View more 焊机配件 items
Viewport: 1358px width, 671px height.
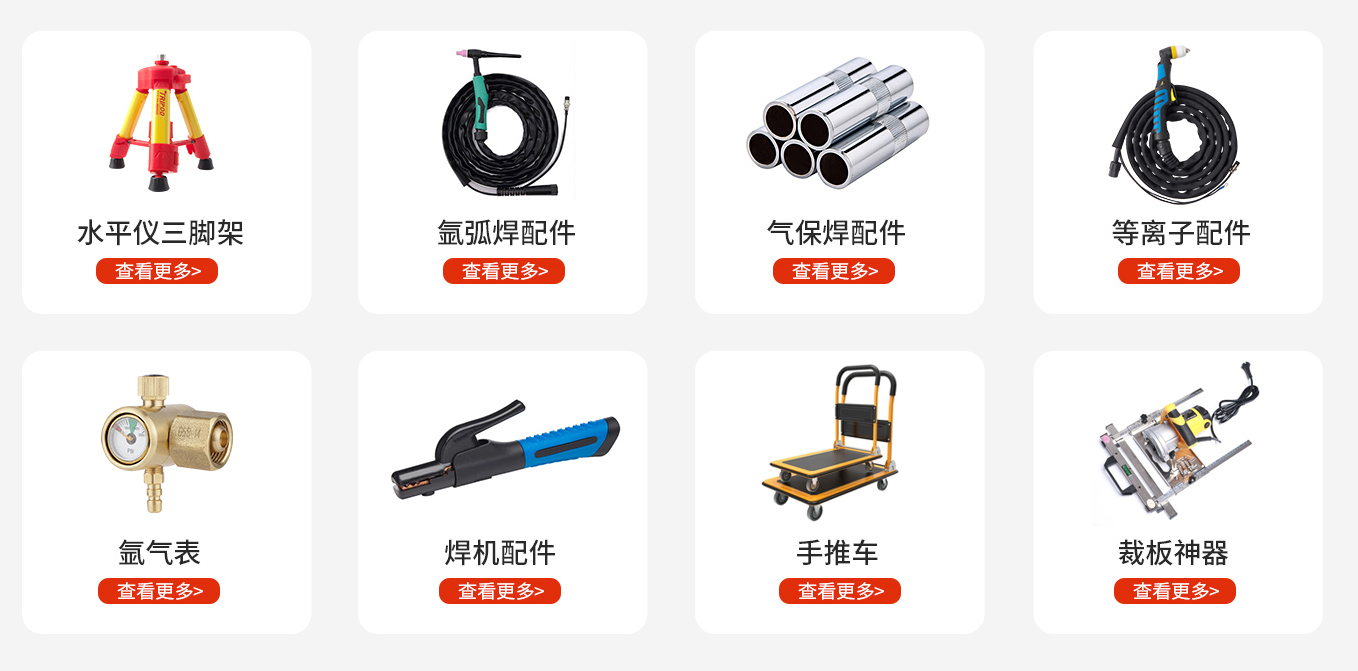pyautogui.click(x=500, y=591)
